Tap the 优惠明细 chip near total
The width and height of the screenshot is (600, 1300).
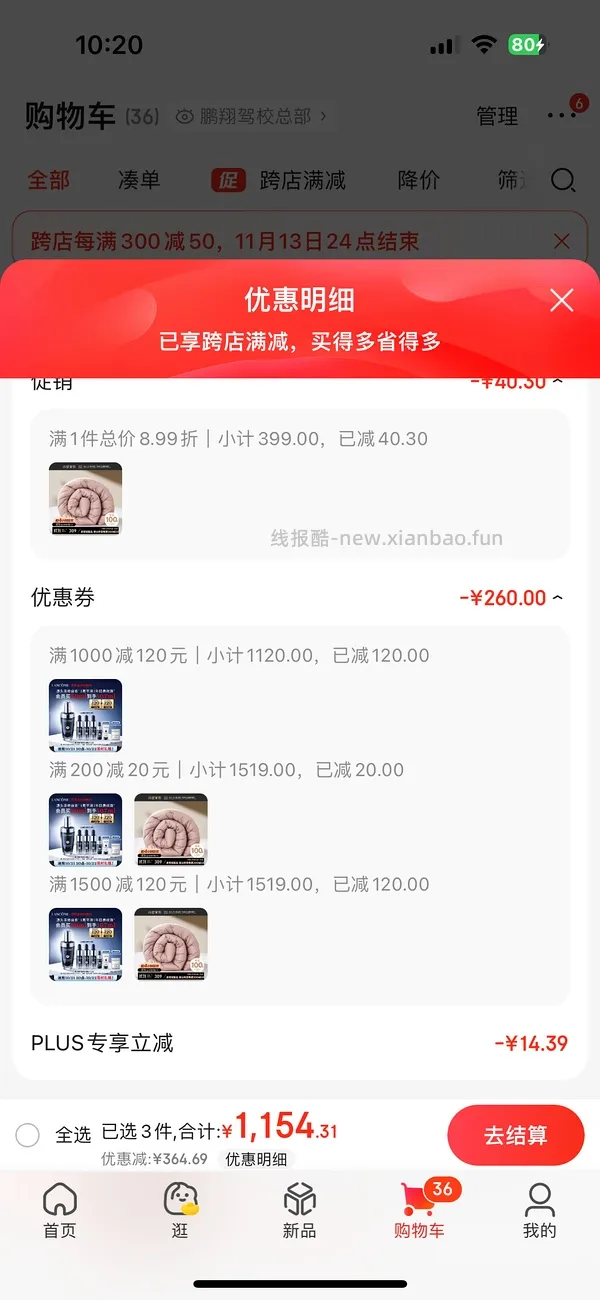click(x=256, y=1159)
